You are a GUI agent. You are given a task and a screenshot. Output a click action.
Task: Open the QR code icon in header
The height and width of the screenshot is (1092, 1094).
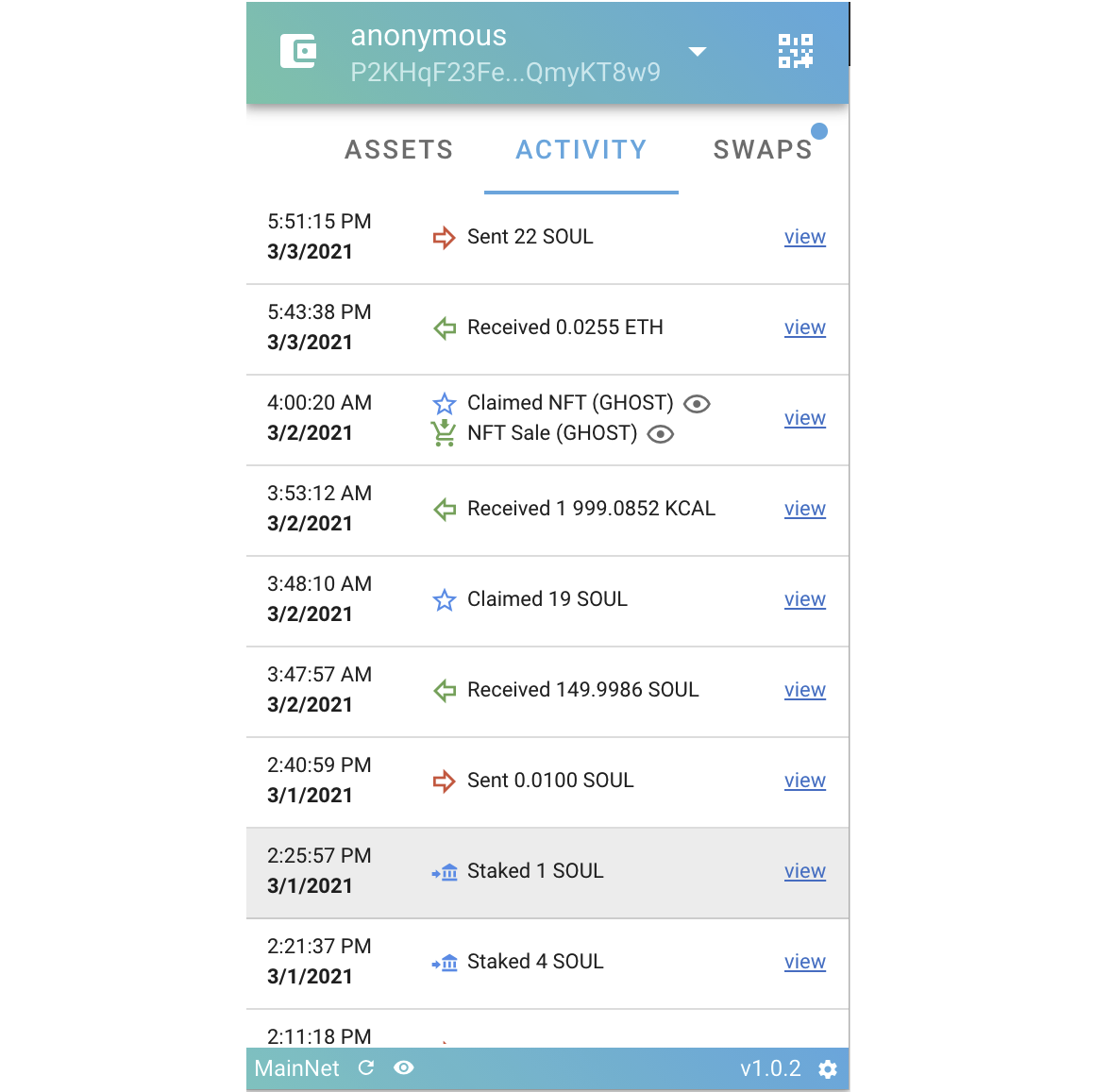[x=795, y=52]
